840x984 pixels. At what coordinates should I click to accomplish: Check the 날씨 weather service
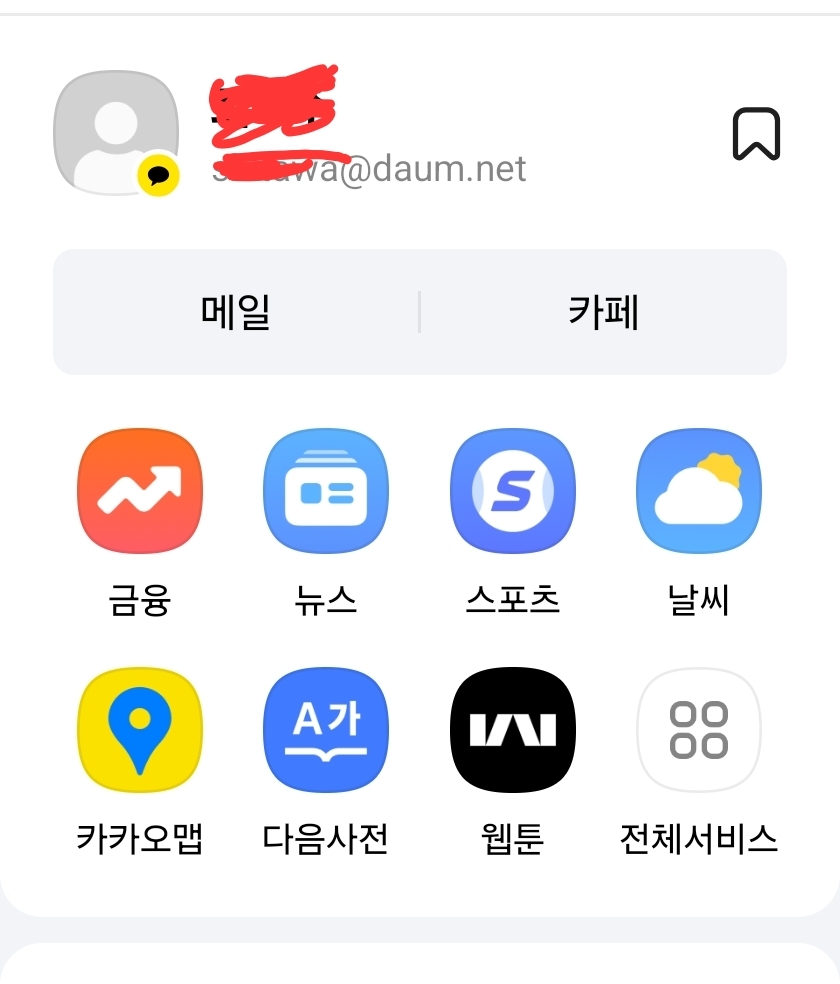click(699, 491)
